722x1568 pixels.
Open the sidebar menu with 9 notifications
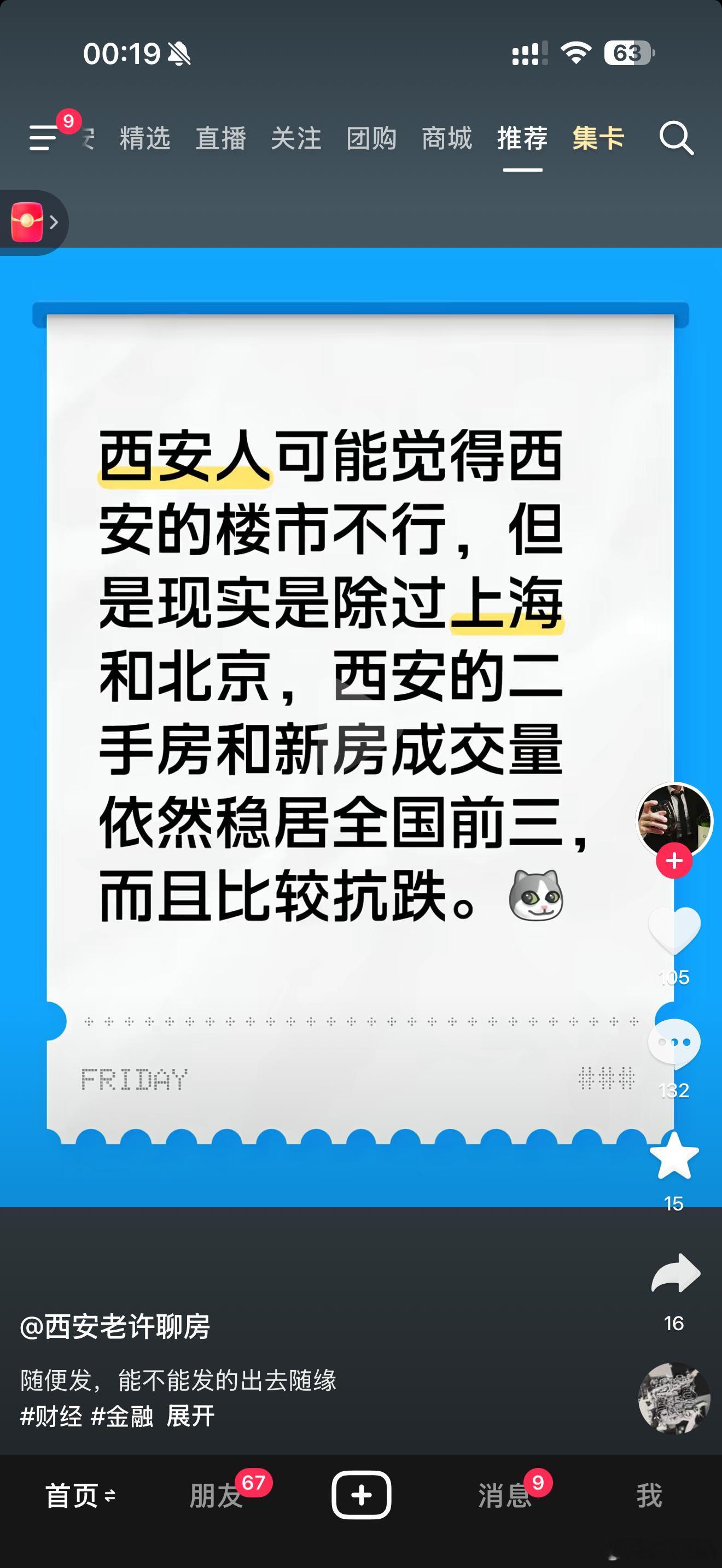coord(44,139)
